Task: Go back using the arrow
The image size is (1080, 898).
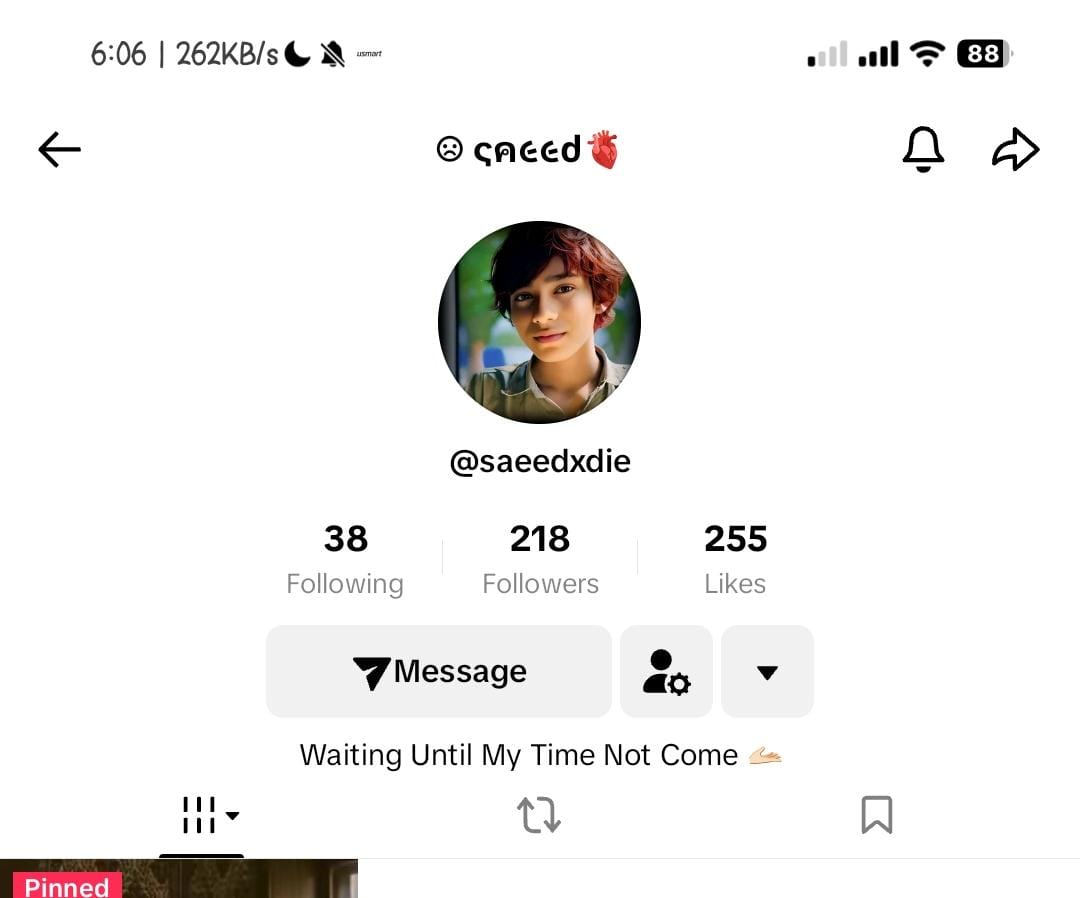Action: 59,150
